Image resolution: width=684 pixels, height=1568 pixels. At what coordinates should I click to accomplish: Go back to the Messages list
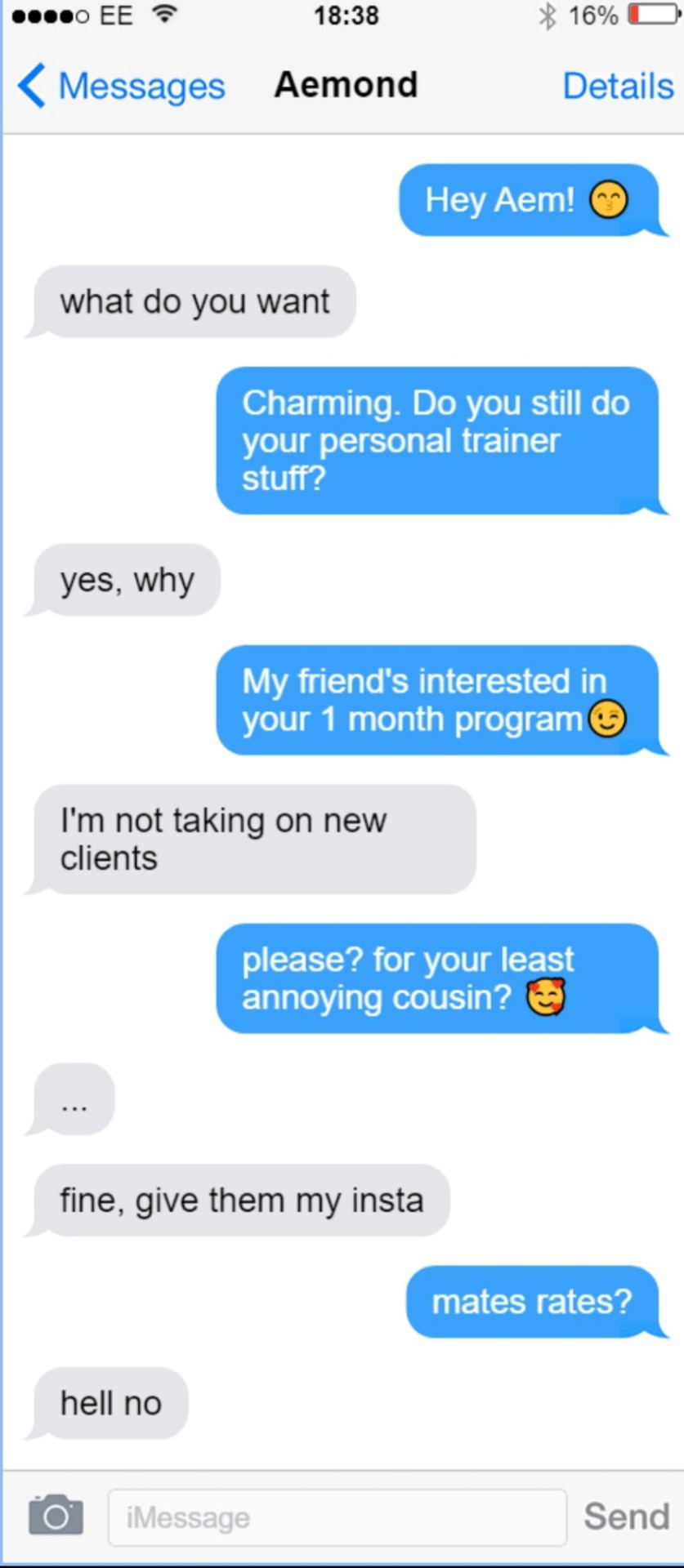click(121, 86)
